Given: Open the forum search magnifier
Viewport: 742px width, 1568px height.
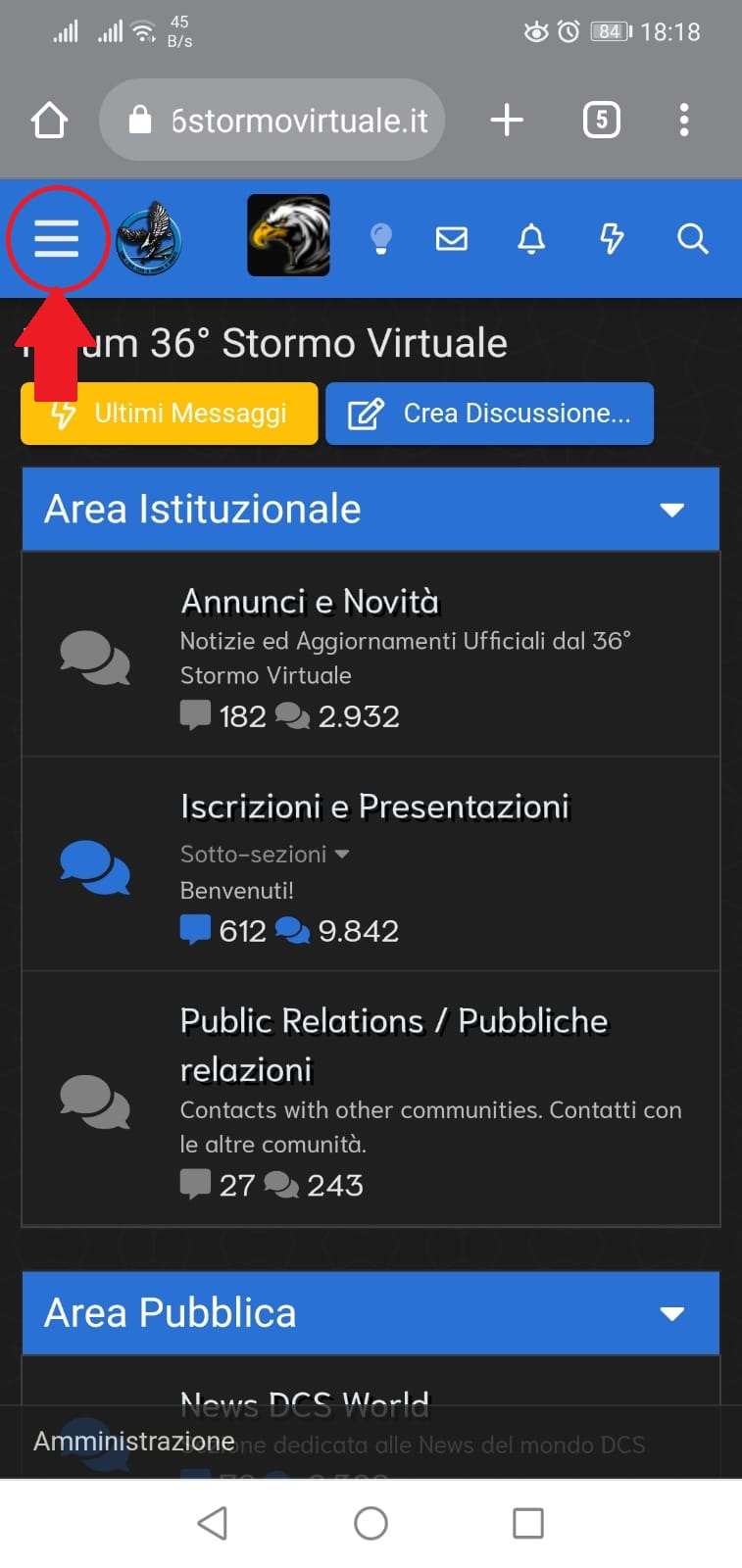Looking at the screenshot, I should 692,238.
